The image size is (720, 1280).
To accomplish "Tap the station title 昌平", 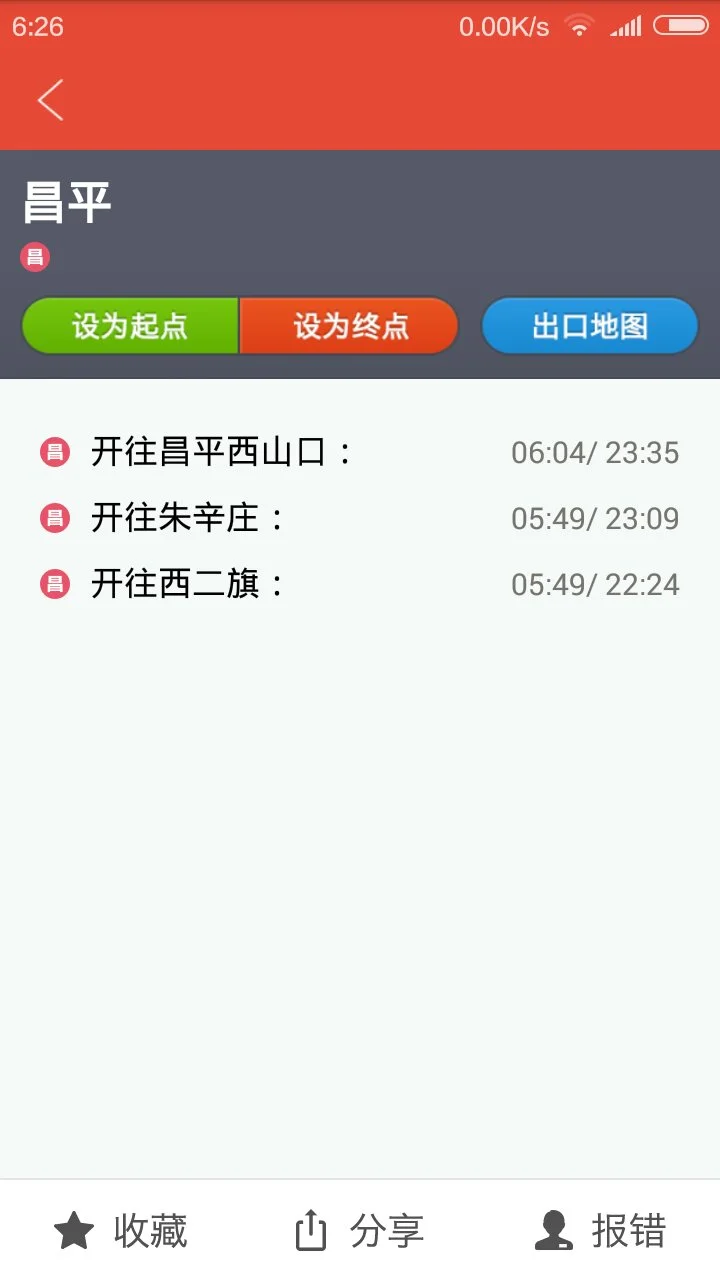I will [x=66, y=200].
